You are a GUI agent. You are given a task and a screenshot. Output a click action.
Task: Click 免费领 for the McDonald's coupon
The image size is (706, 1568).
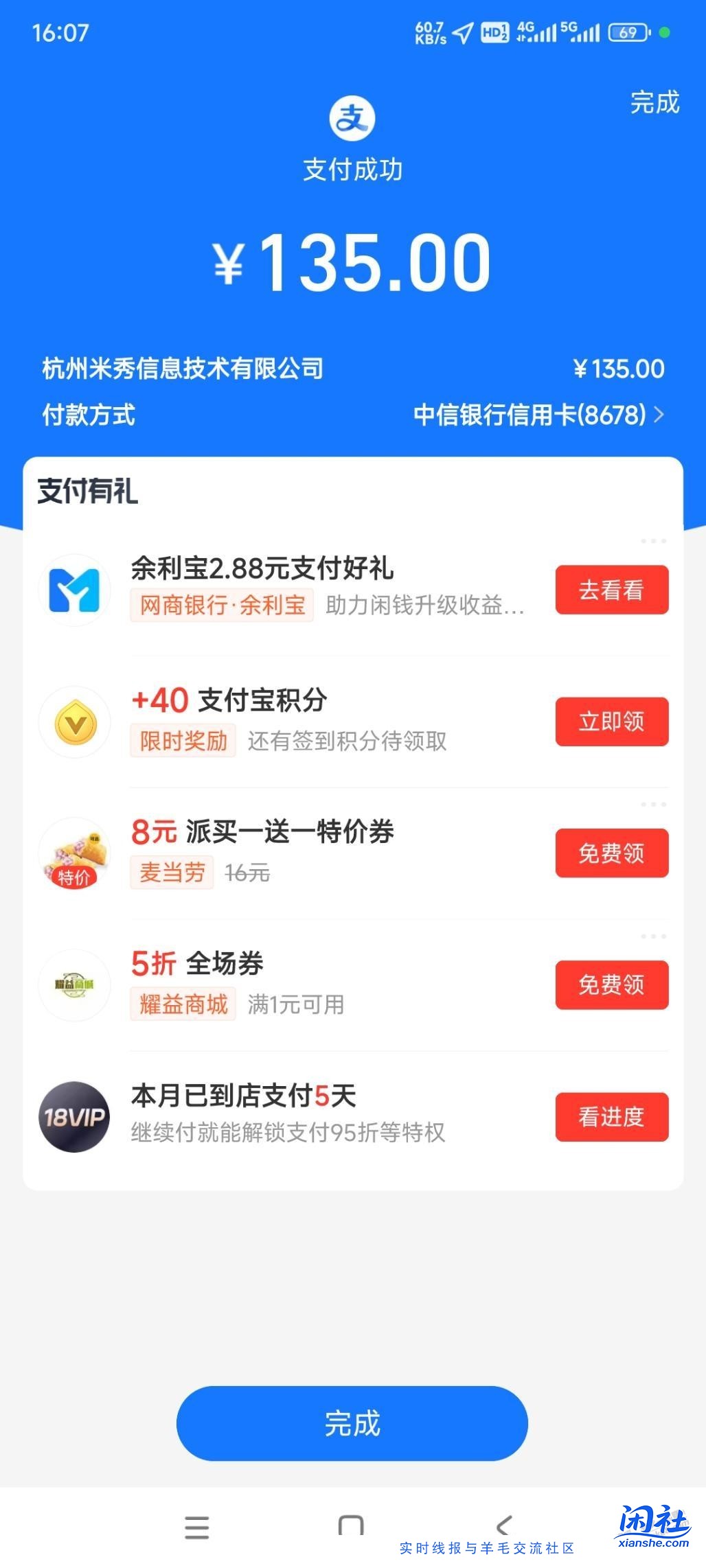(611, 853)
